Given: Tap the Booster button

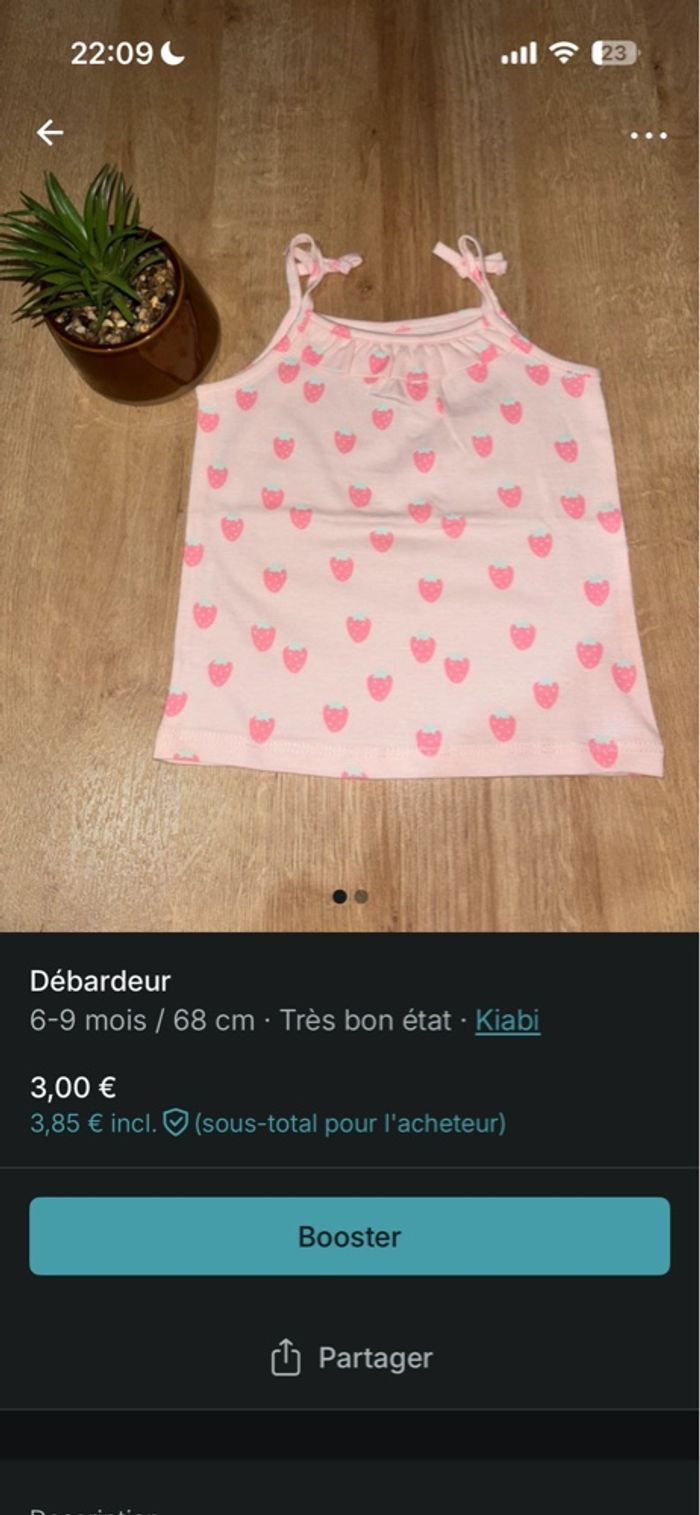Looking at the screenshot, I should coord(349,1236).
